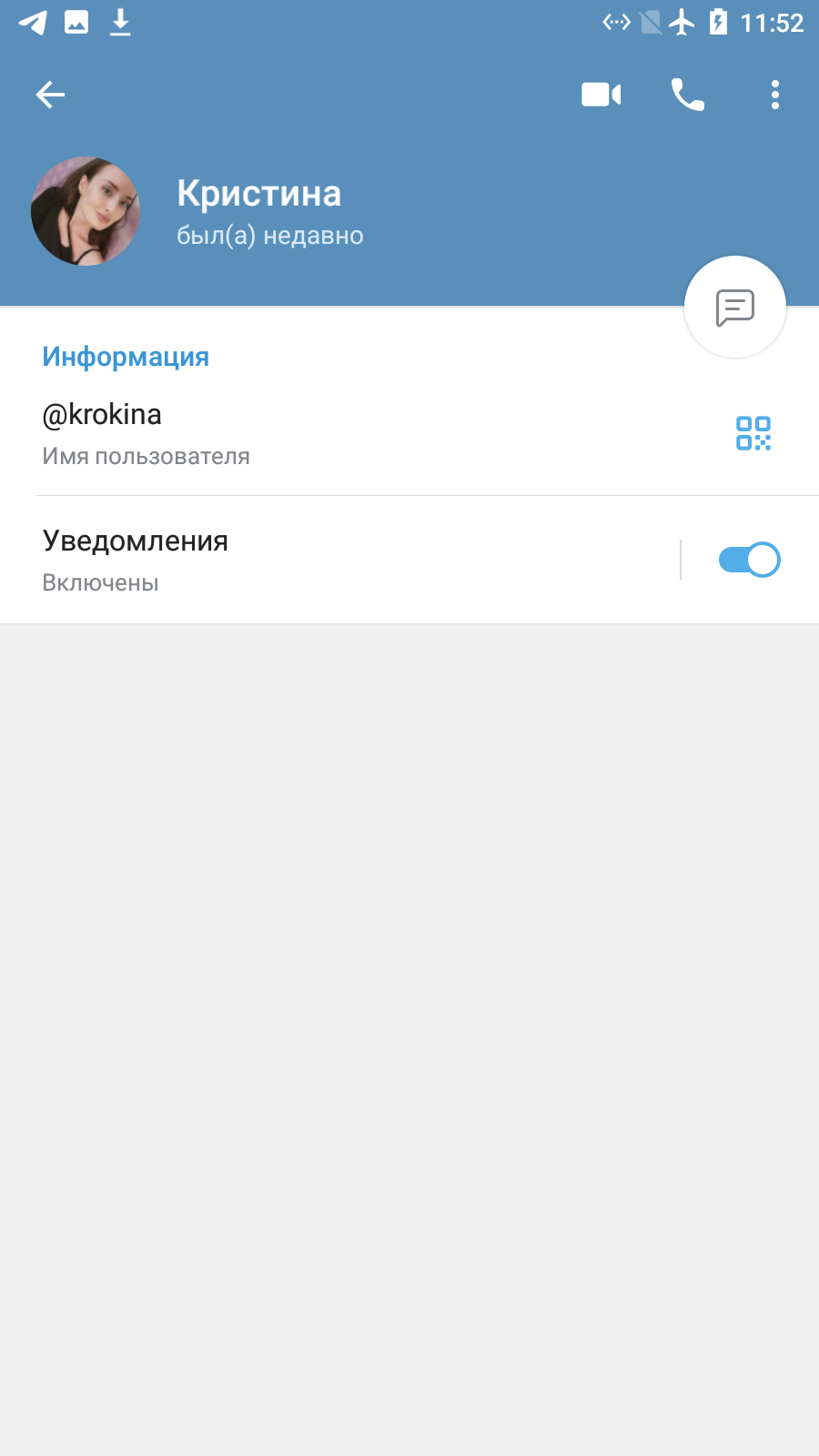Open message chat via the floating button
Screen dimensions: 819x1456
click(735, 308)
